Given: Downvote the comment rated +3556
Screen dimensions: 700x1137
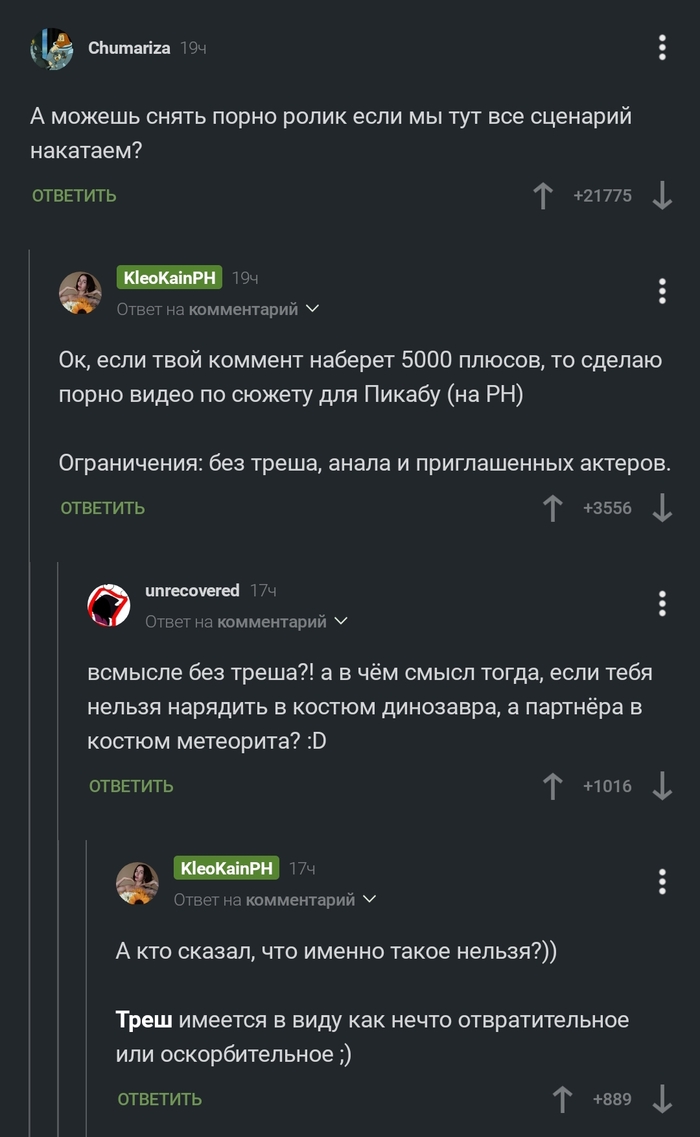Looking at the screenshot, I should tap(661, 508).
